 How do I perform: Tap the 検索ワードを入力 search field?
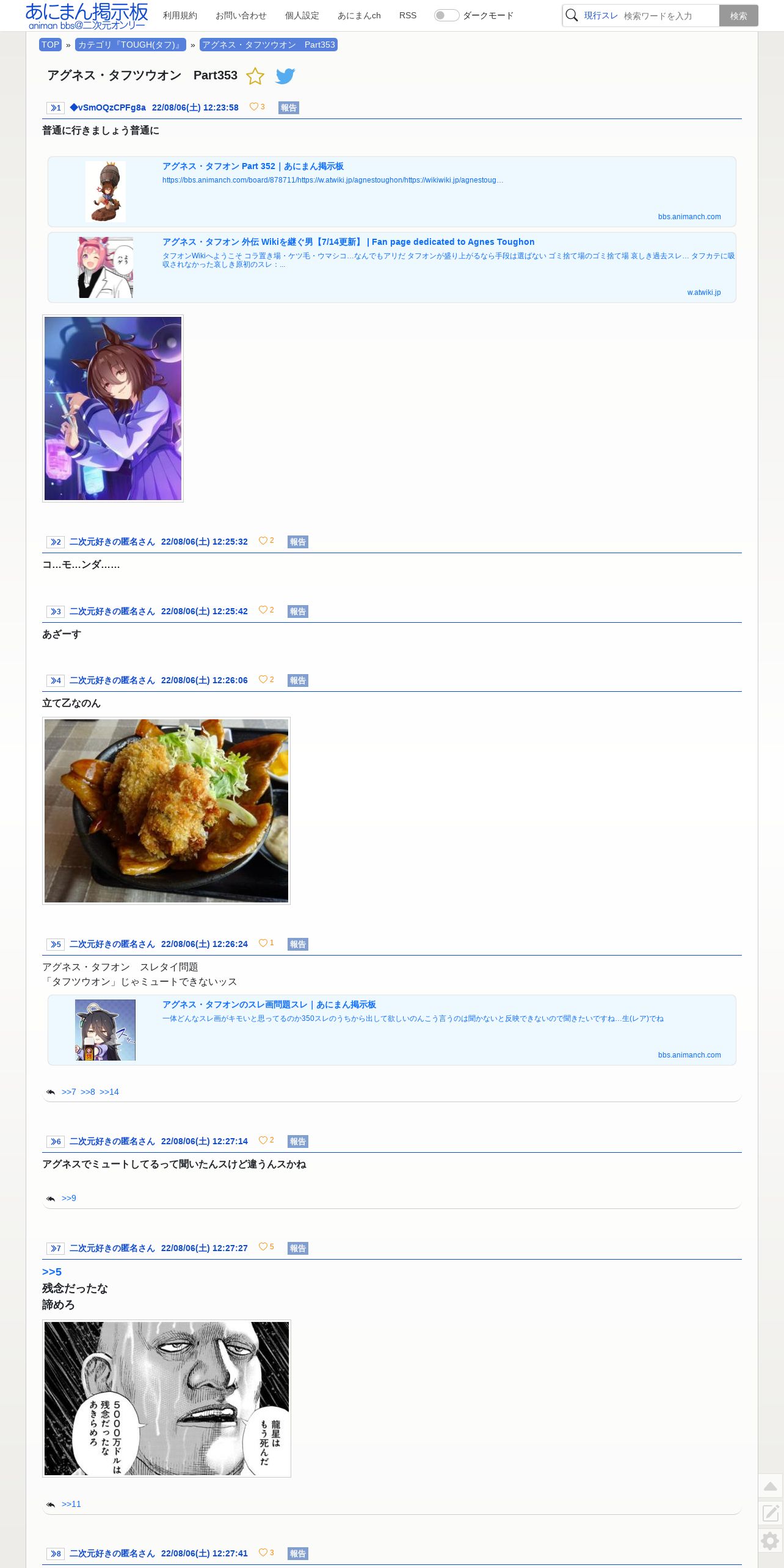pyautogui.click(x=669, y=16)
